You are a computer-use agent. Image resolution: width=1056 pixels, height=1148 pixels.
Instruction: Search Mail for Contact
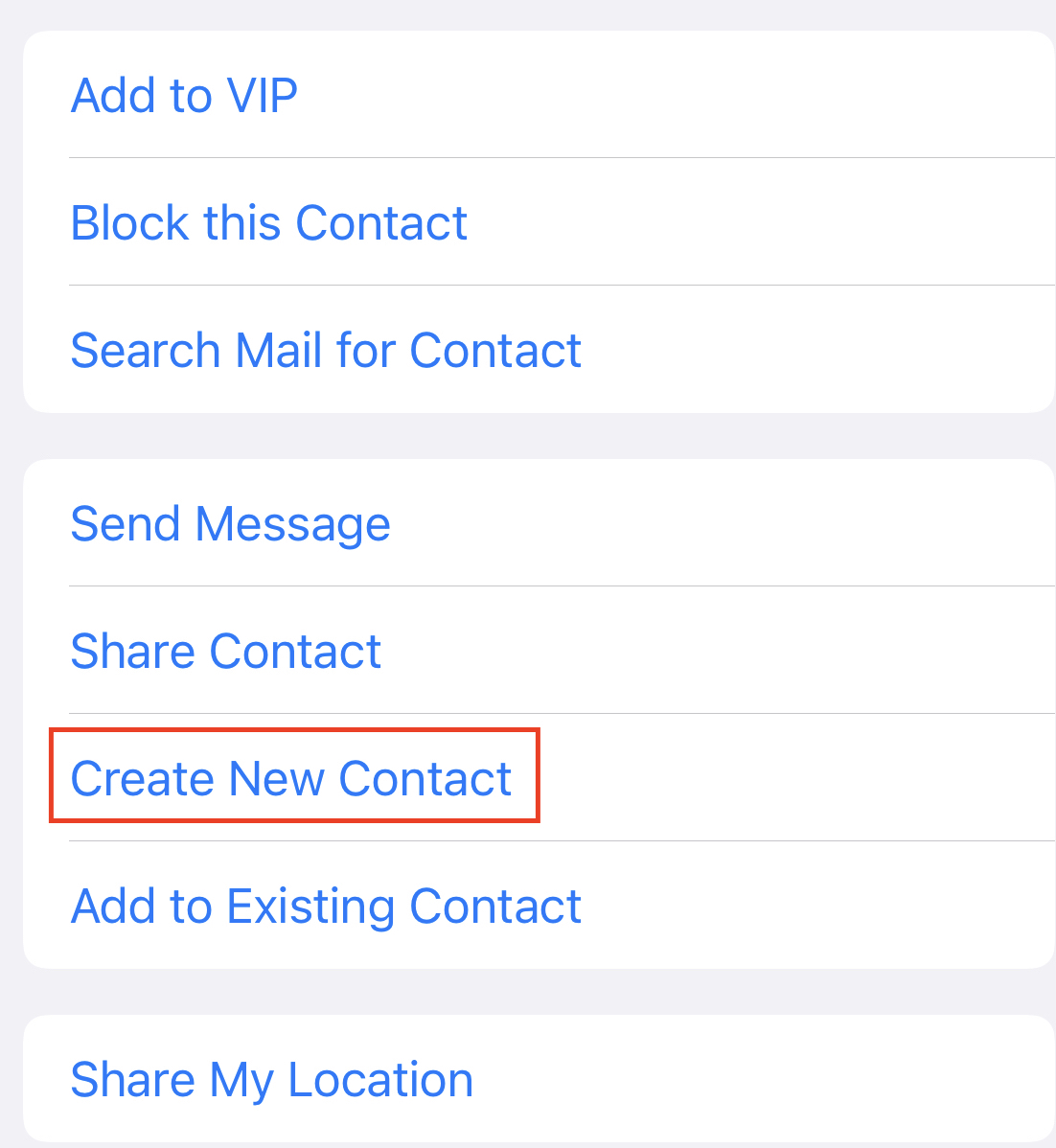click(x=326, y=350)
